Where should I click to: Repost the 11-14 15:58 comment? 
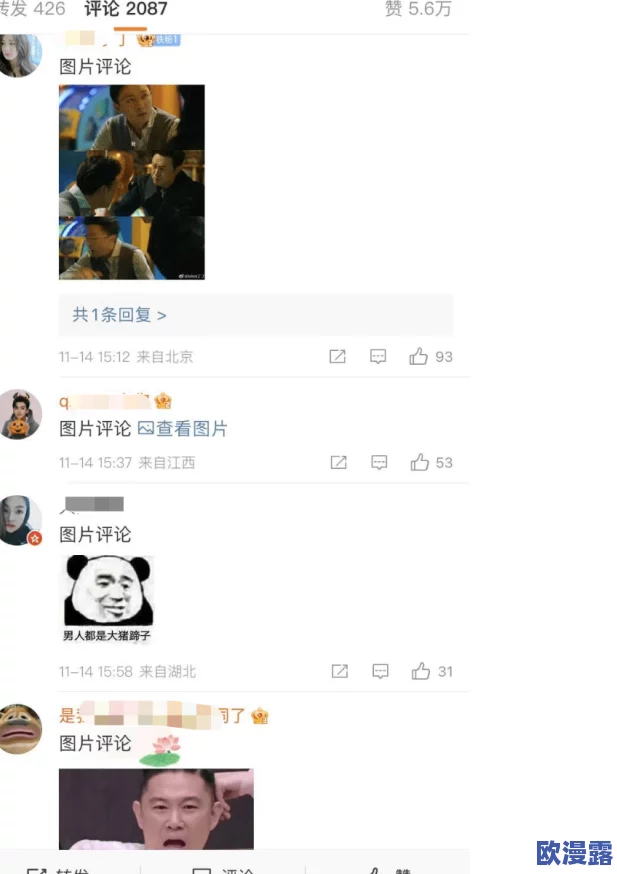[x=340, y=672]
